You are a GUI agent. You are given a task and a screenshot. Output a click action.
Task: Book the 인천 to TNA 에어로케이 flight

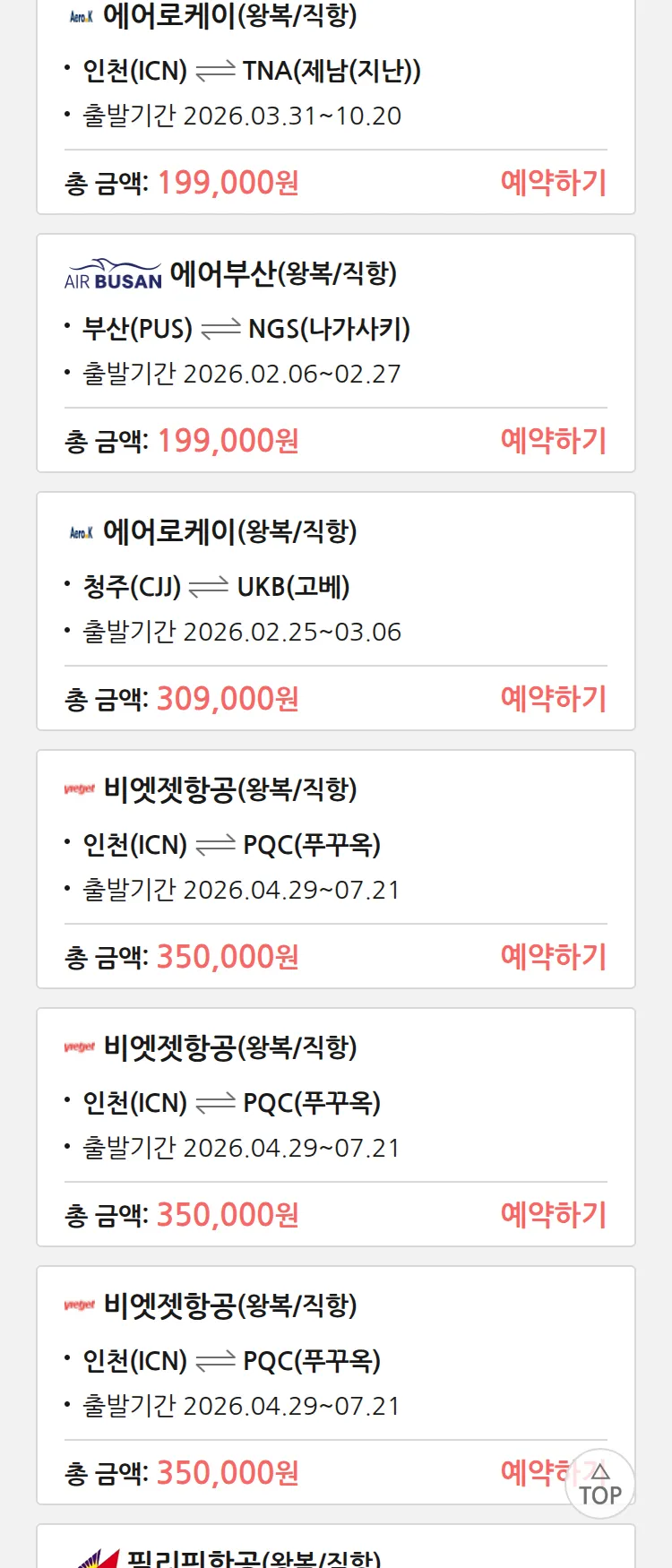pyautogui.click(x=553, y=183)
